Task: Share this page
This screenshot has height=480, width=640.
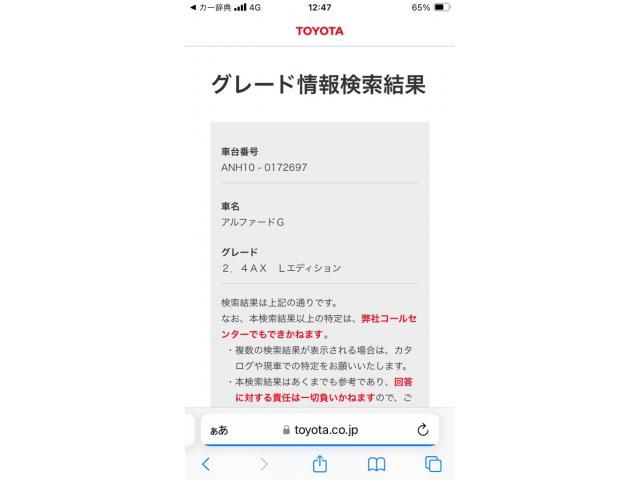Action: pos(320,464)
